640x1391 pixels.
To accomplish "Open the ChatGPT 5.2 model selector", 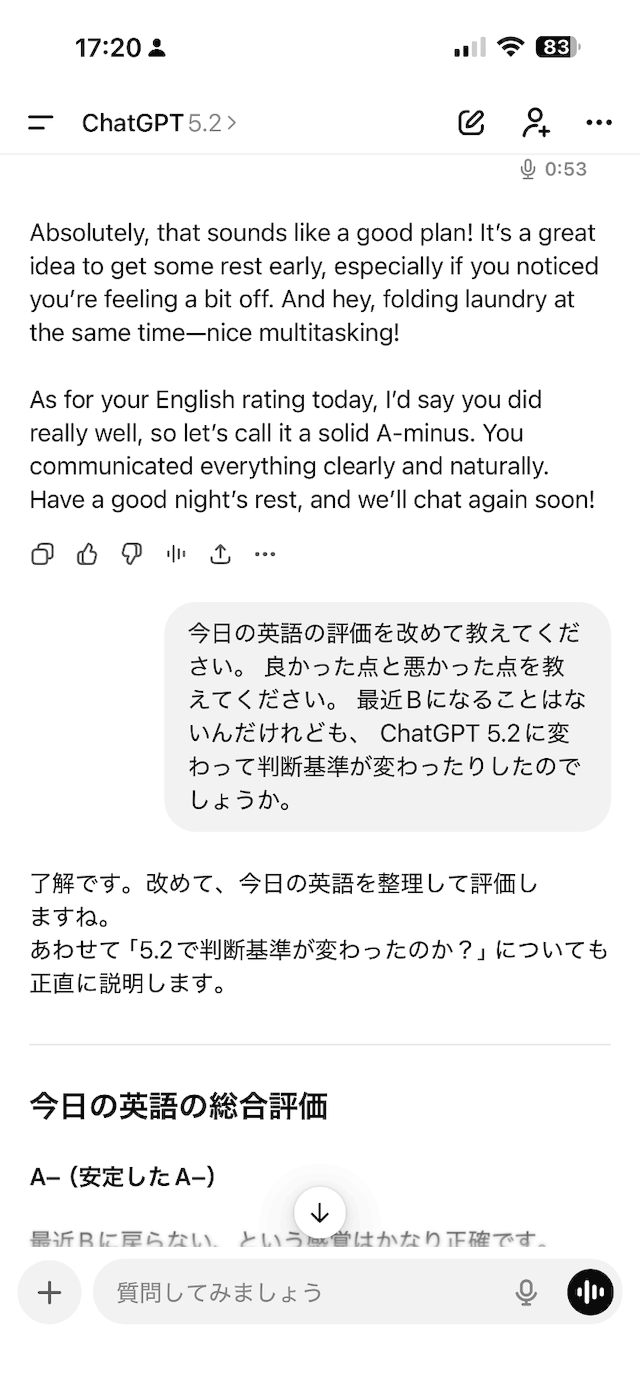I will [159, 123].
